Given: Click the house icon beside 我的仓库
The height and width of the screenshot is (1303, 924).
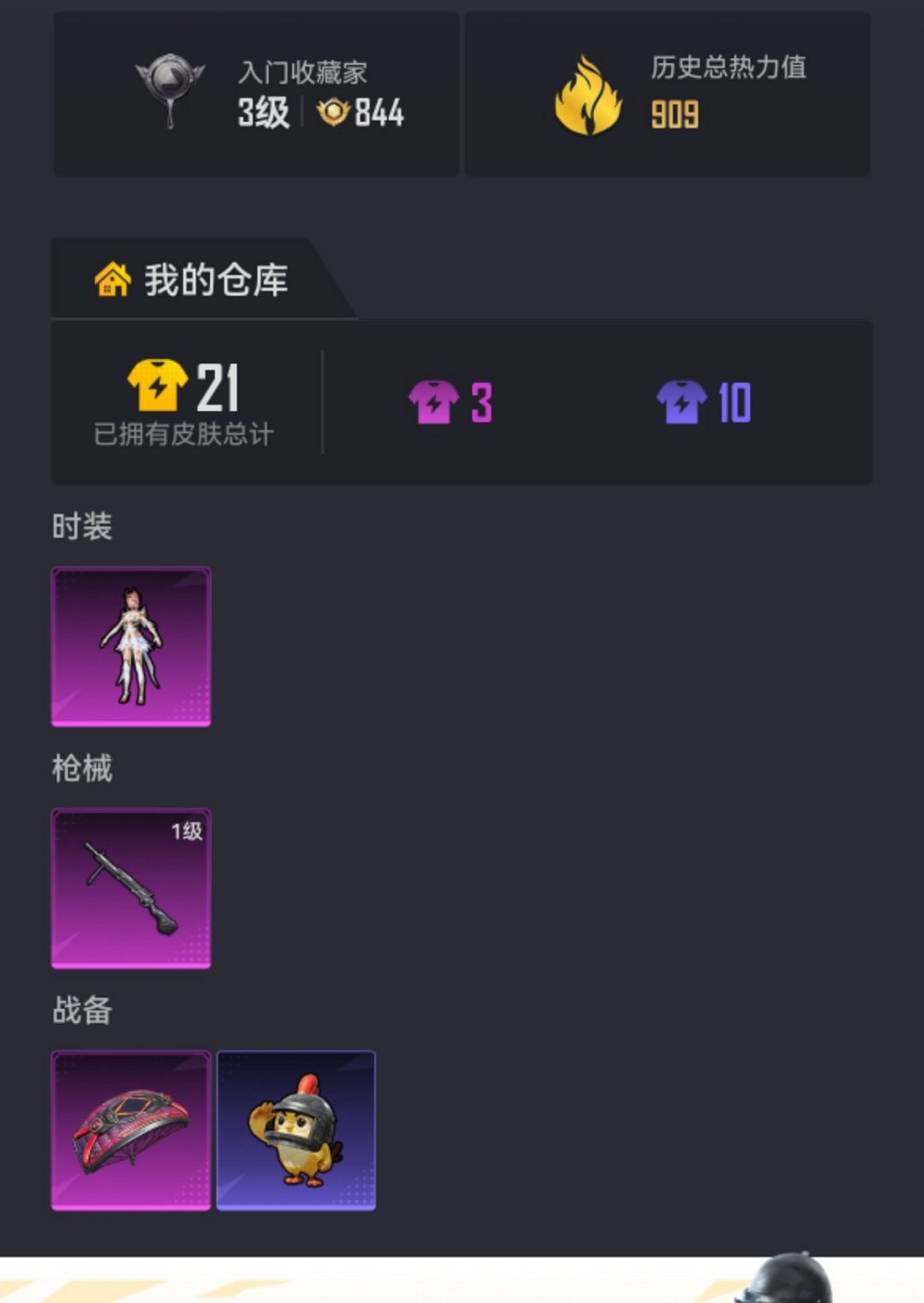Looking at the screenshot, I should [x=112, y=279].
